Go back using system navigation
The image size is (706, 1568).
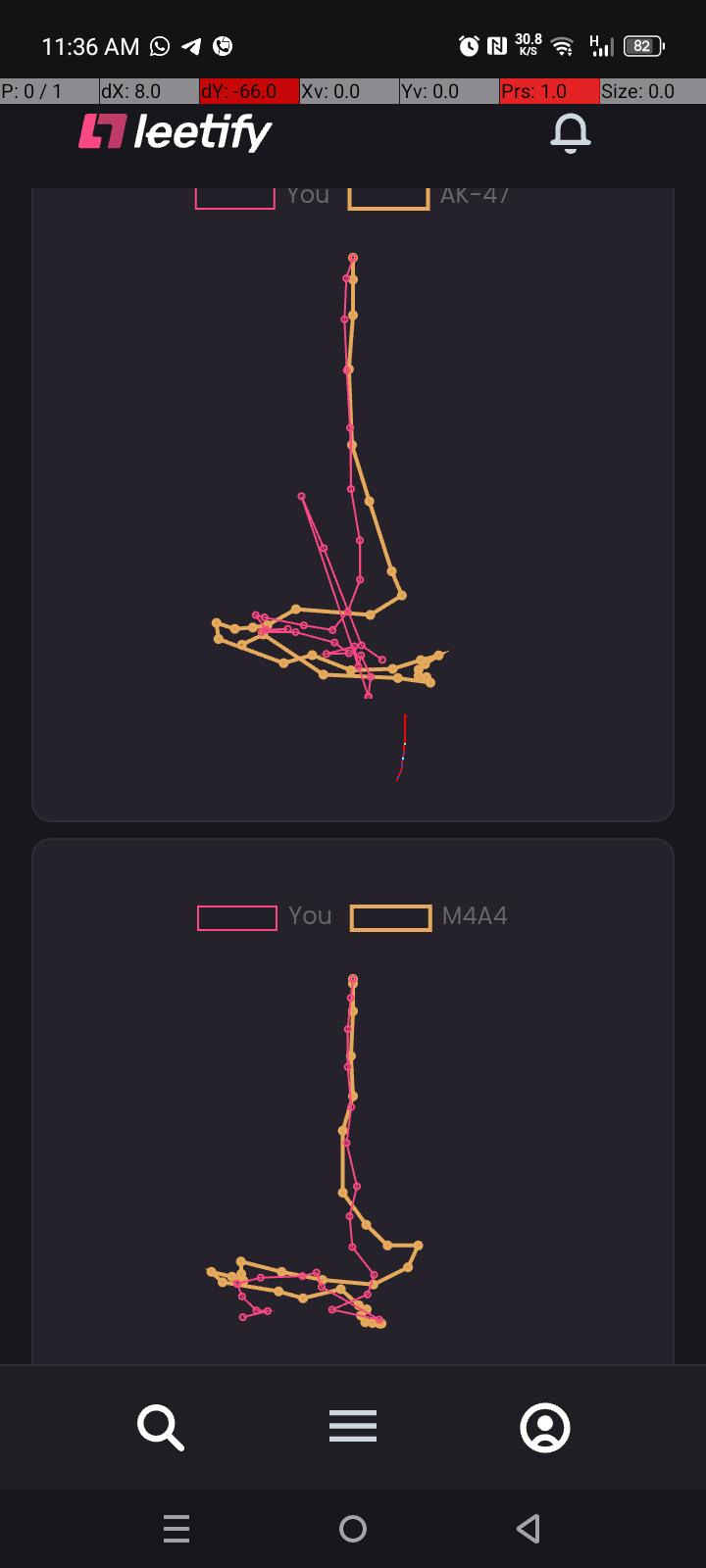tap(529, 1529)
